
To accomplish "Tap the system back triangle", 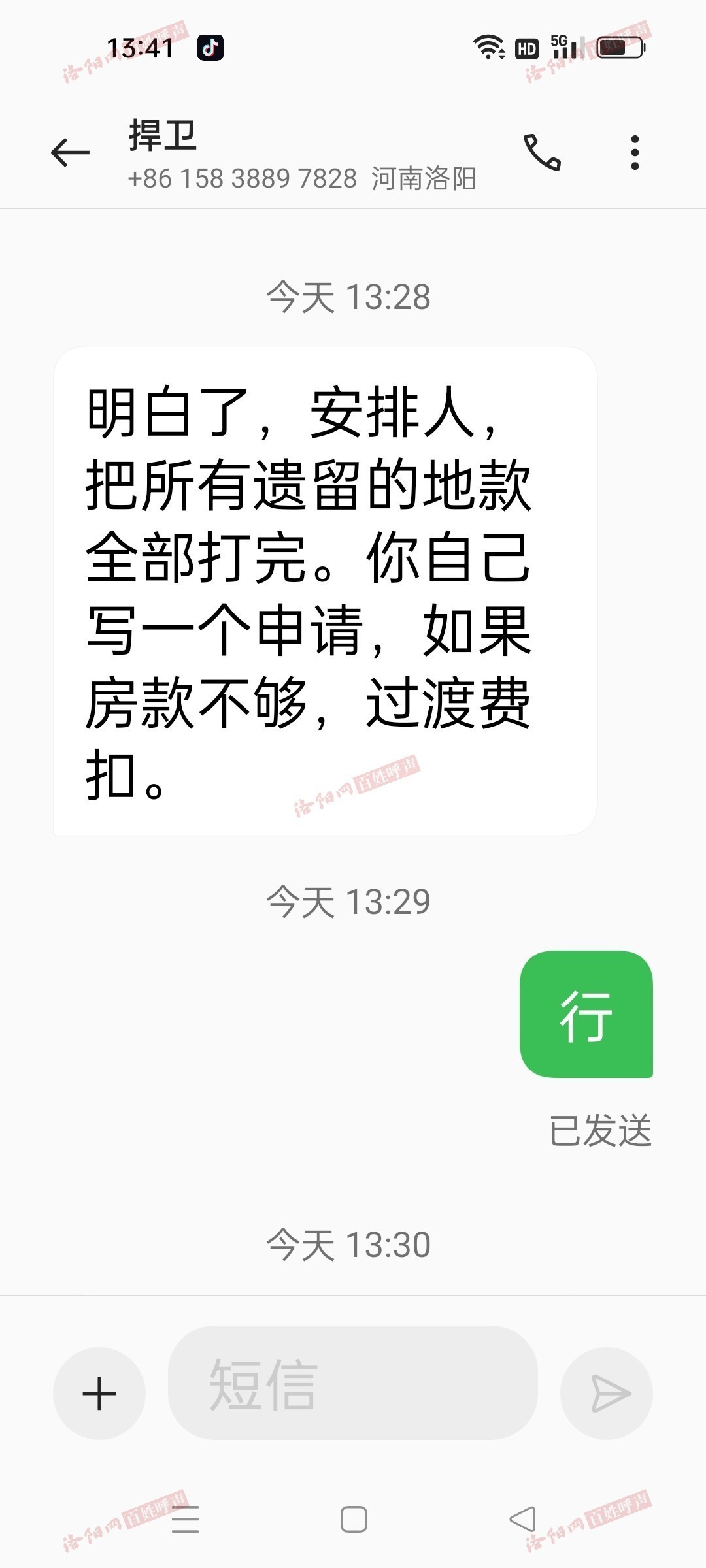I will pyautogui.click(x=522, y=1519).
